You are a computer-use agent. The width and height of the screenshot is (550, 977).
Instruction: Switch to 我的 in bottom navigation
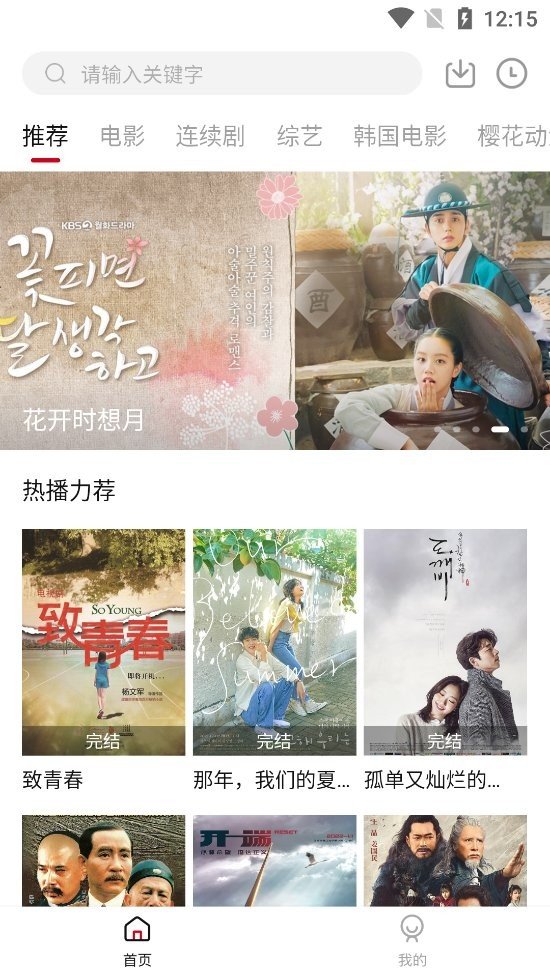coord(412,940)
